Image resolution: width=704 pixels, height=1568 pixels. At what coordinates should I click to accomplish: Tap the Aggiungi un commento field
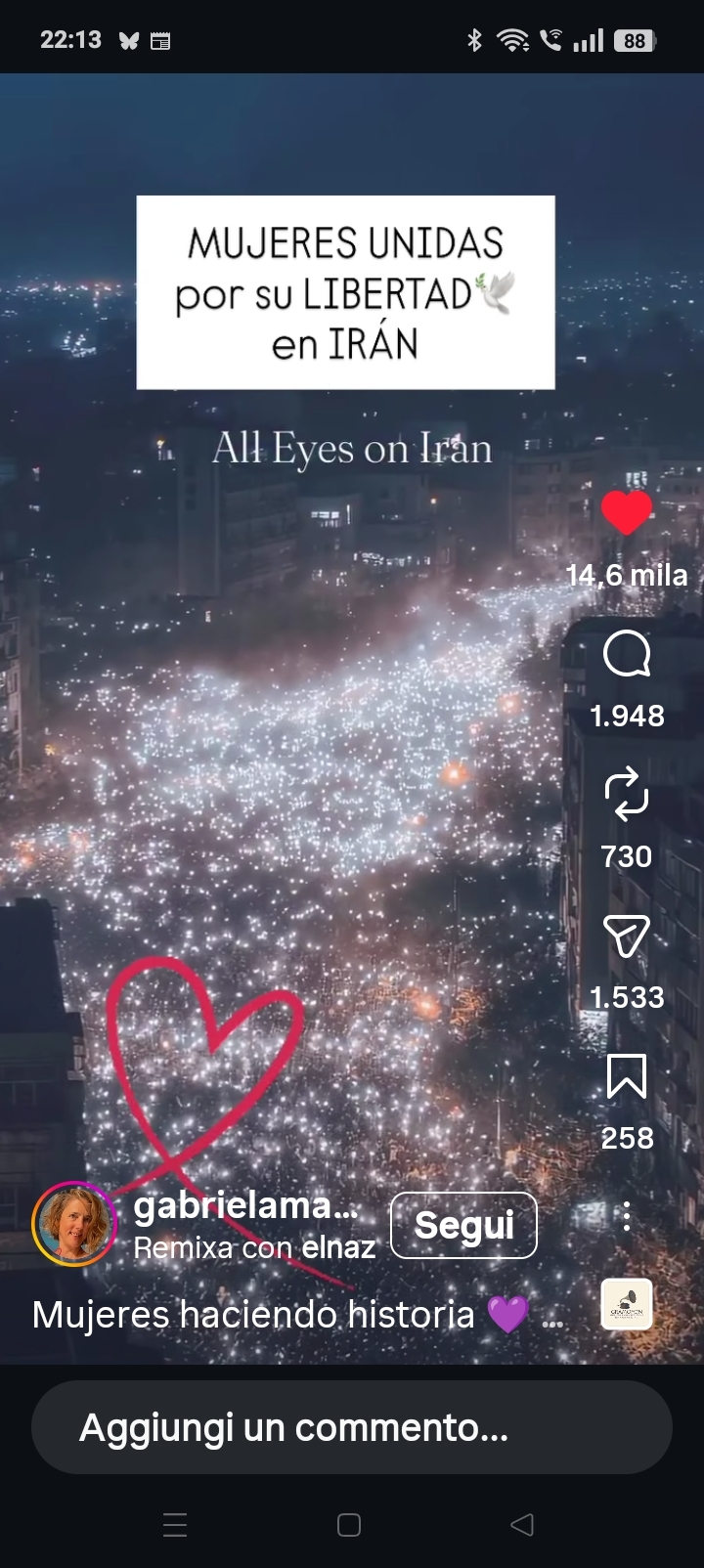[x=352, y=1427]
